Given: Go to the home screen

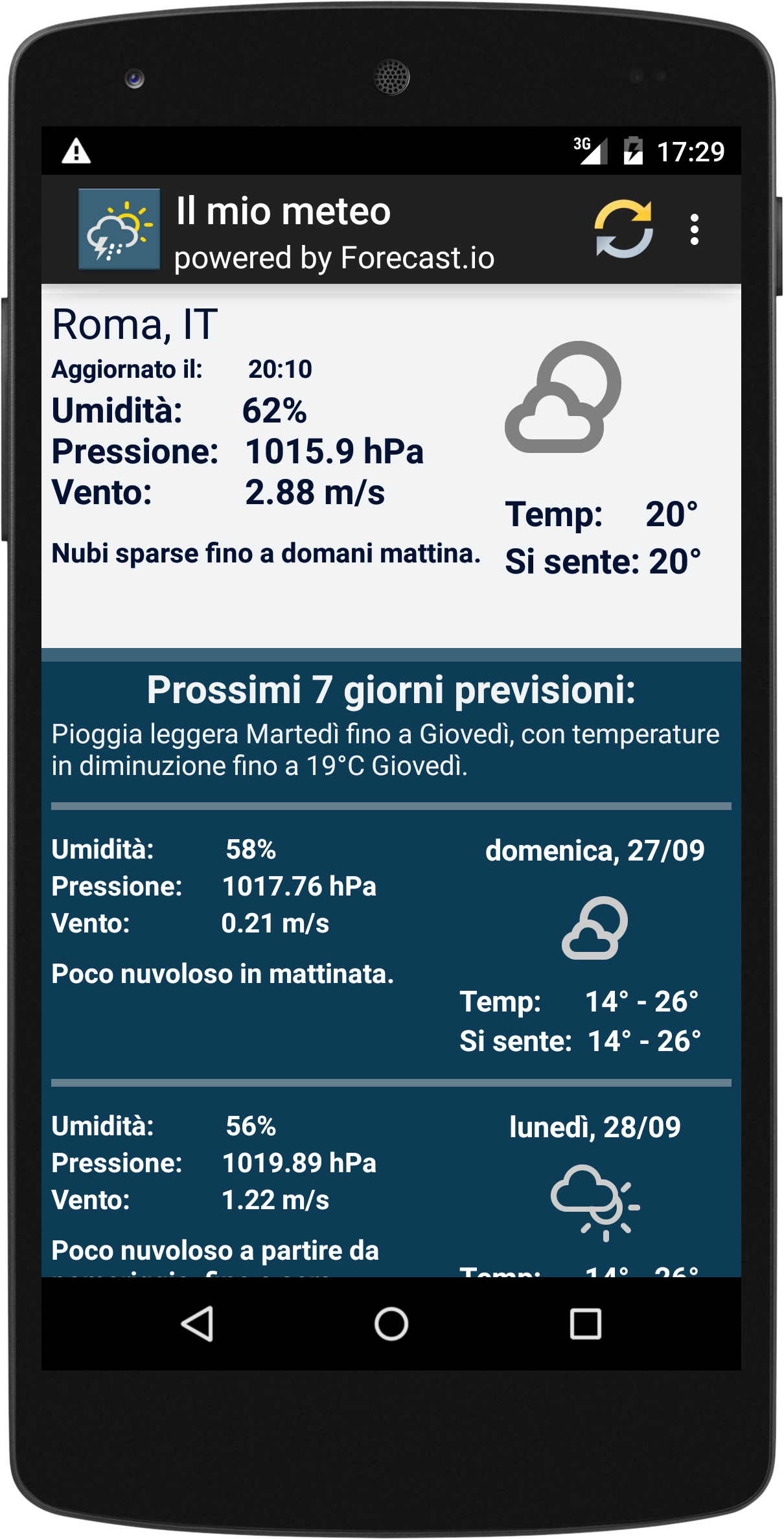Looking at the screenshot, I should (391, 1323).
